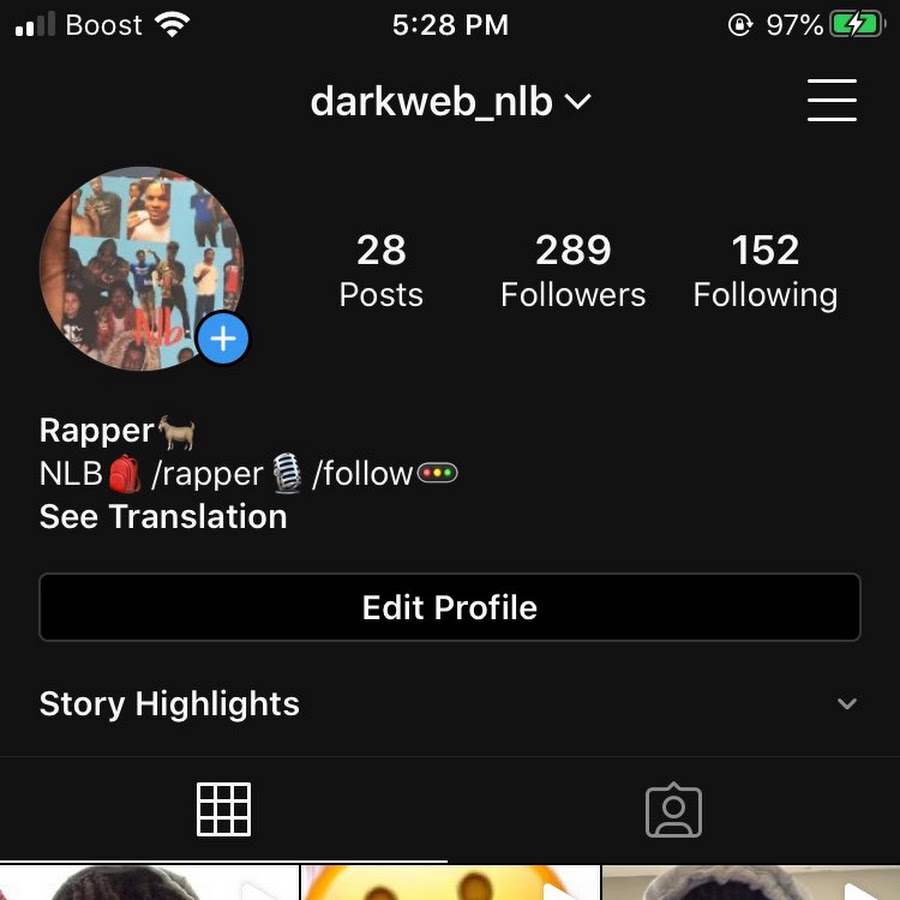Open the hamburger menu
The image size is (900, 900).
pos(832,100)
